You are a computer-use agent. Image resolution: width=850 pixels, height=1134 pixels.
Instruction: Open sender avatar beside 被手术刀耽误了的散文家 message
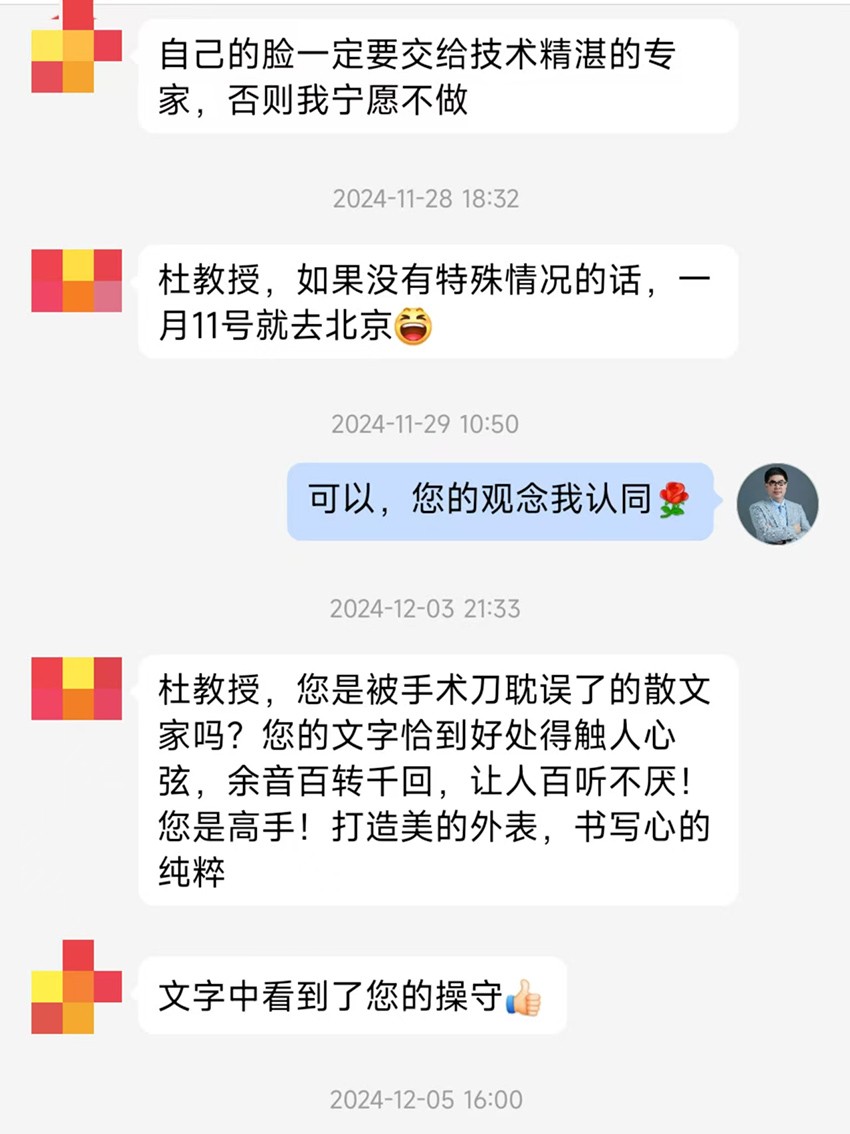77,689
